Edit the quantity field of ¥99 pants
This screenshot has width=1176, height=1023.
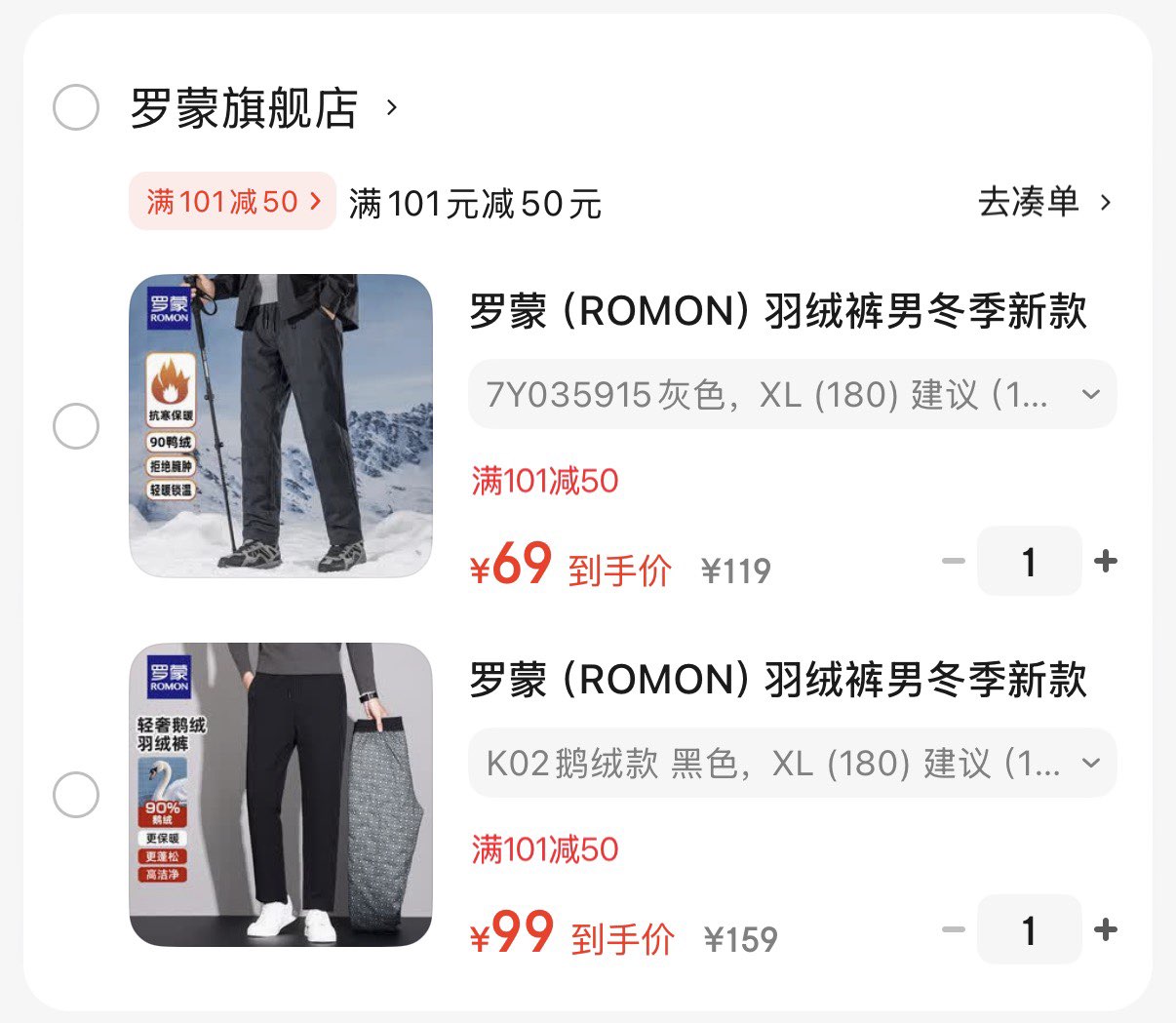point(1029,929)
